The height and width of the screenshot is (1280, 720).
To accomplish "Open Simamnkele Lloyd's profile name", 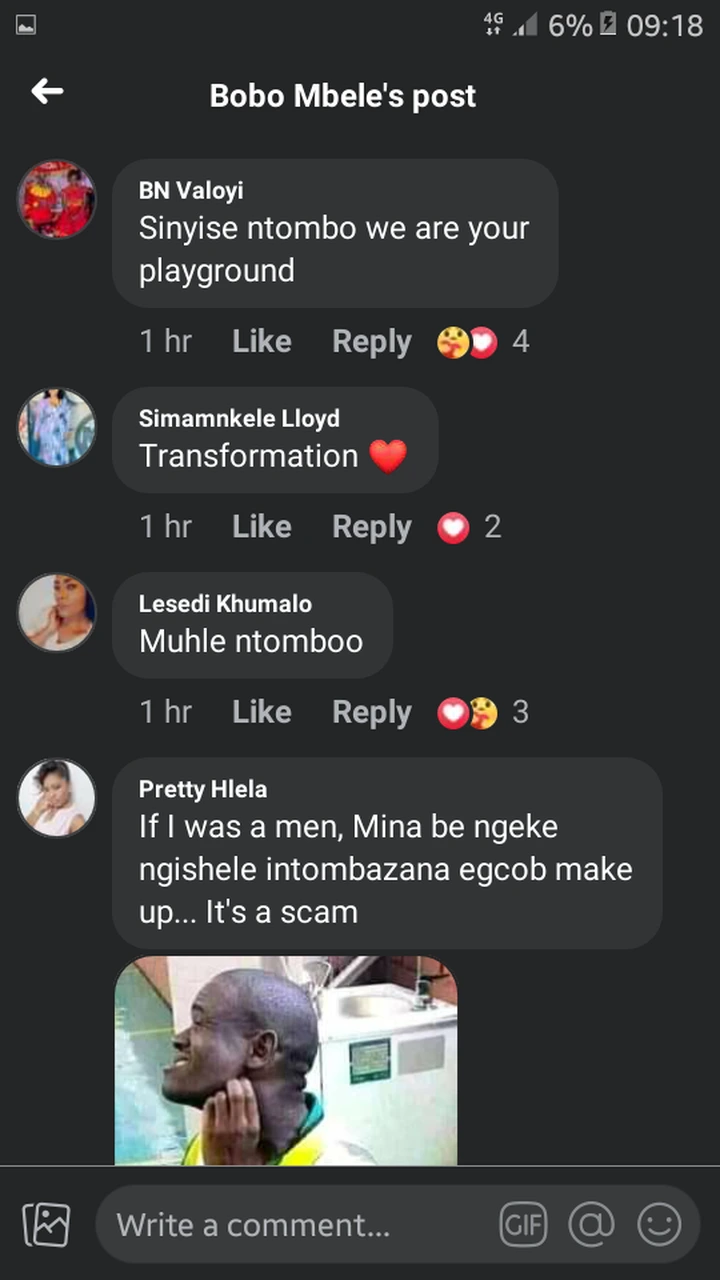I will pos(239,418).
